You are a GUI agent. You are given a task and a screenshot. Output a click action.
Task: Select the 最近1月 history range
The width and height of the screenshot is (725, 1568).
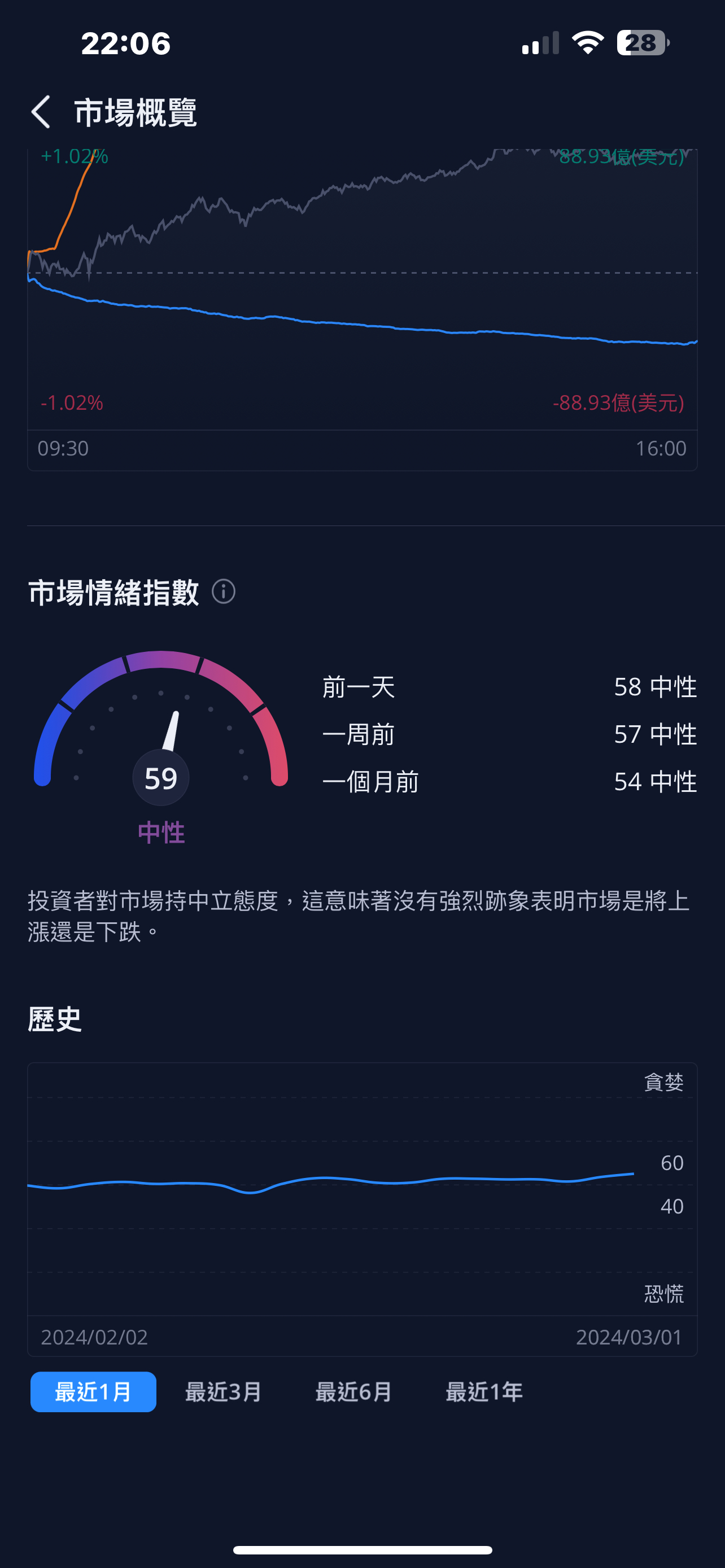tap(93, 1391)
